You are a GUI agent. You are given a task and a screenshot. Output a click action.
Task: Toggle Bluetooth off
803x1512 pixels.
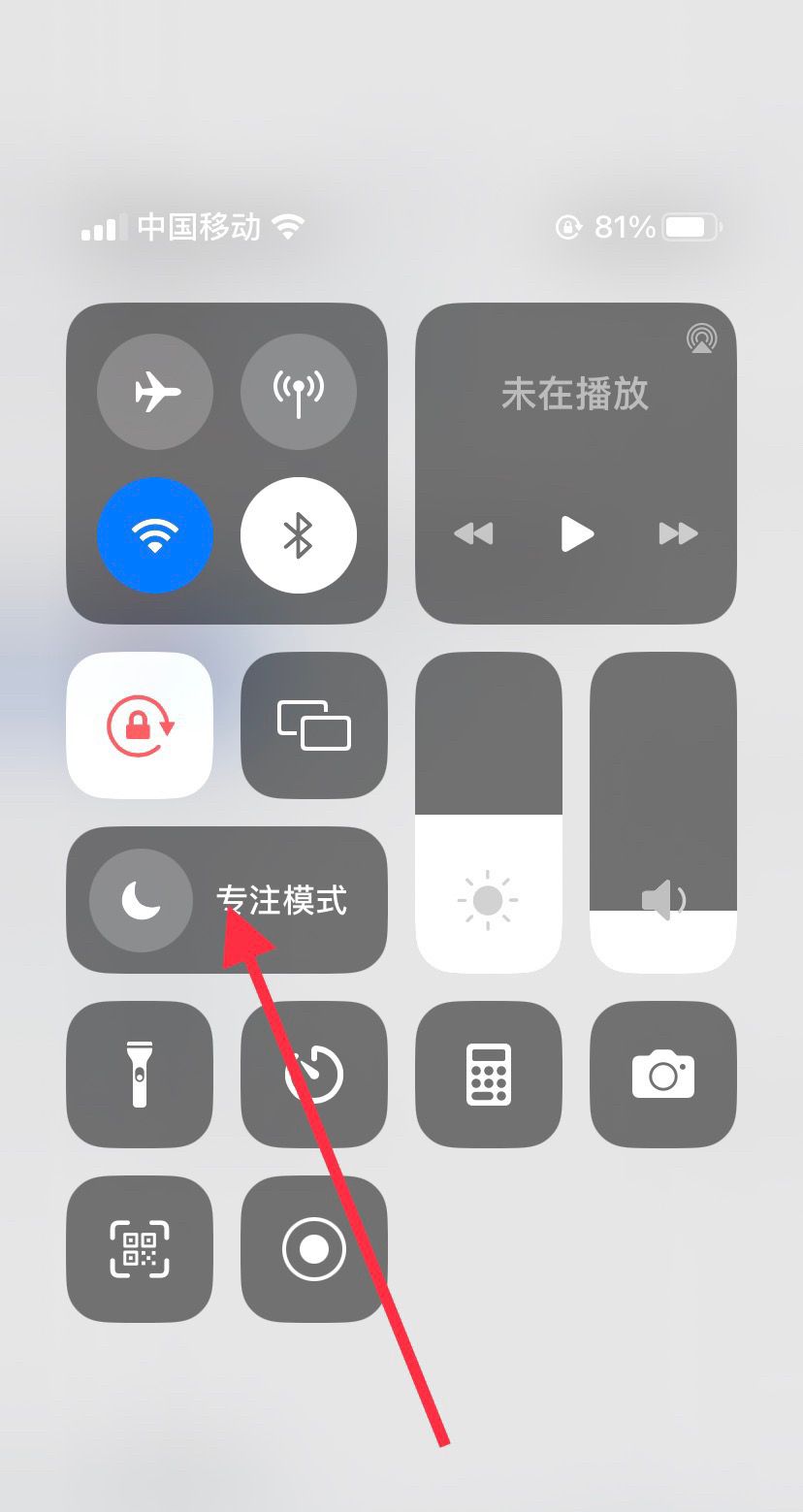tap(298, 534)
